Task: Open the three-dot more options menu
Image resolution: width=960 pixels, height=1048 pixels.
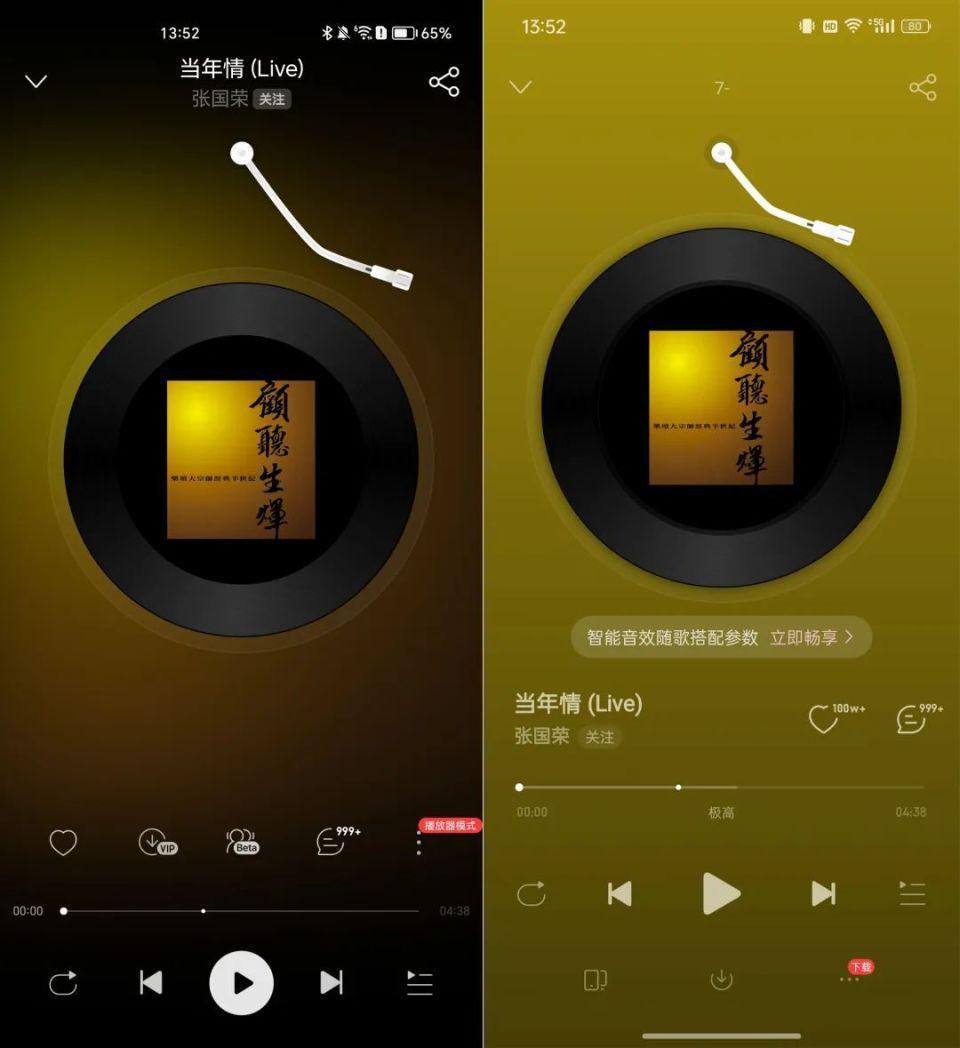Action: pos(418,843)
